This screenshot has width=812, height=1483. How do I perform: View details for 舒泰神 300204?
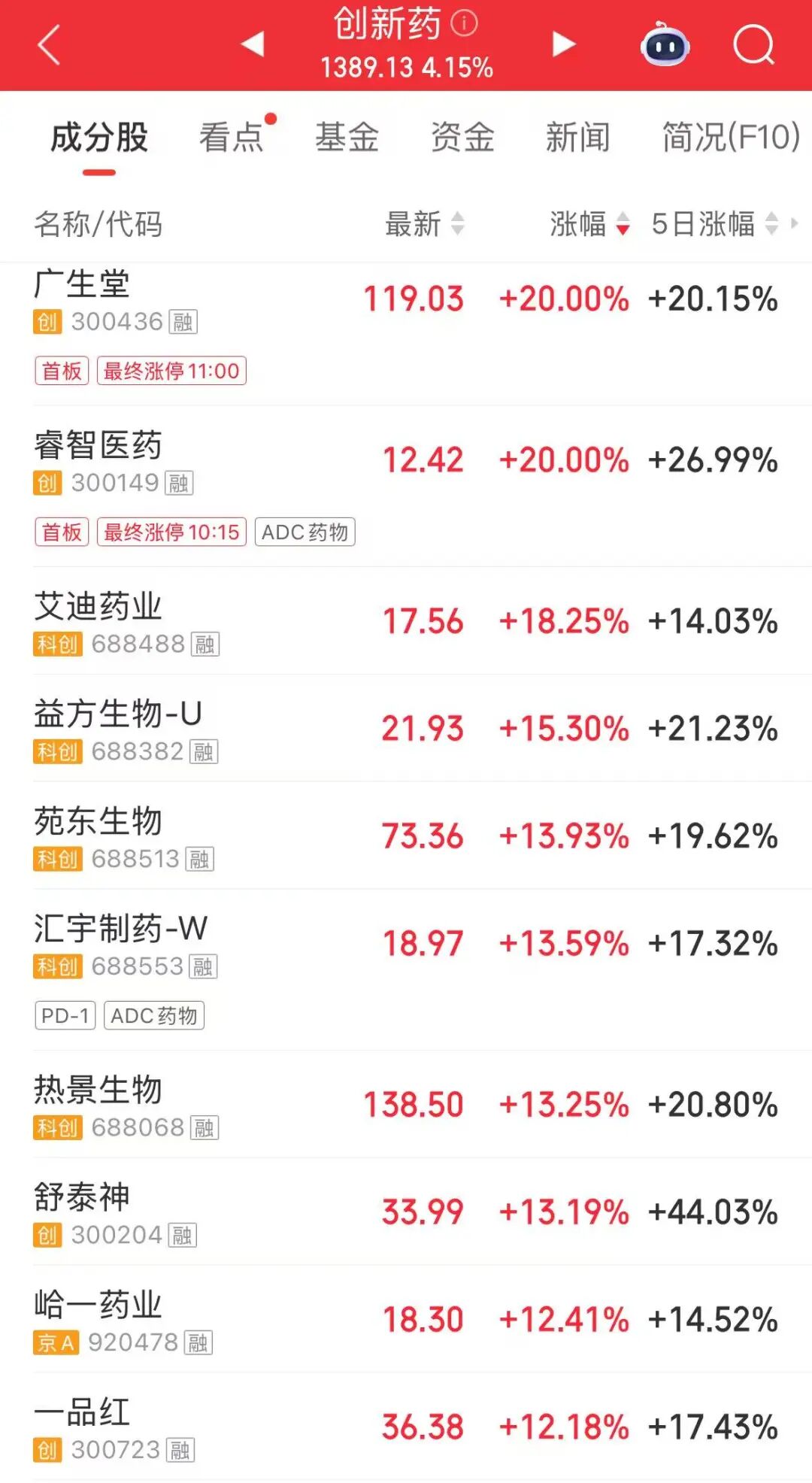click(x=81, y=1197)
